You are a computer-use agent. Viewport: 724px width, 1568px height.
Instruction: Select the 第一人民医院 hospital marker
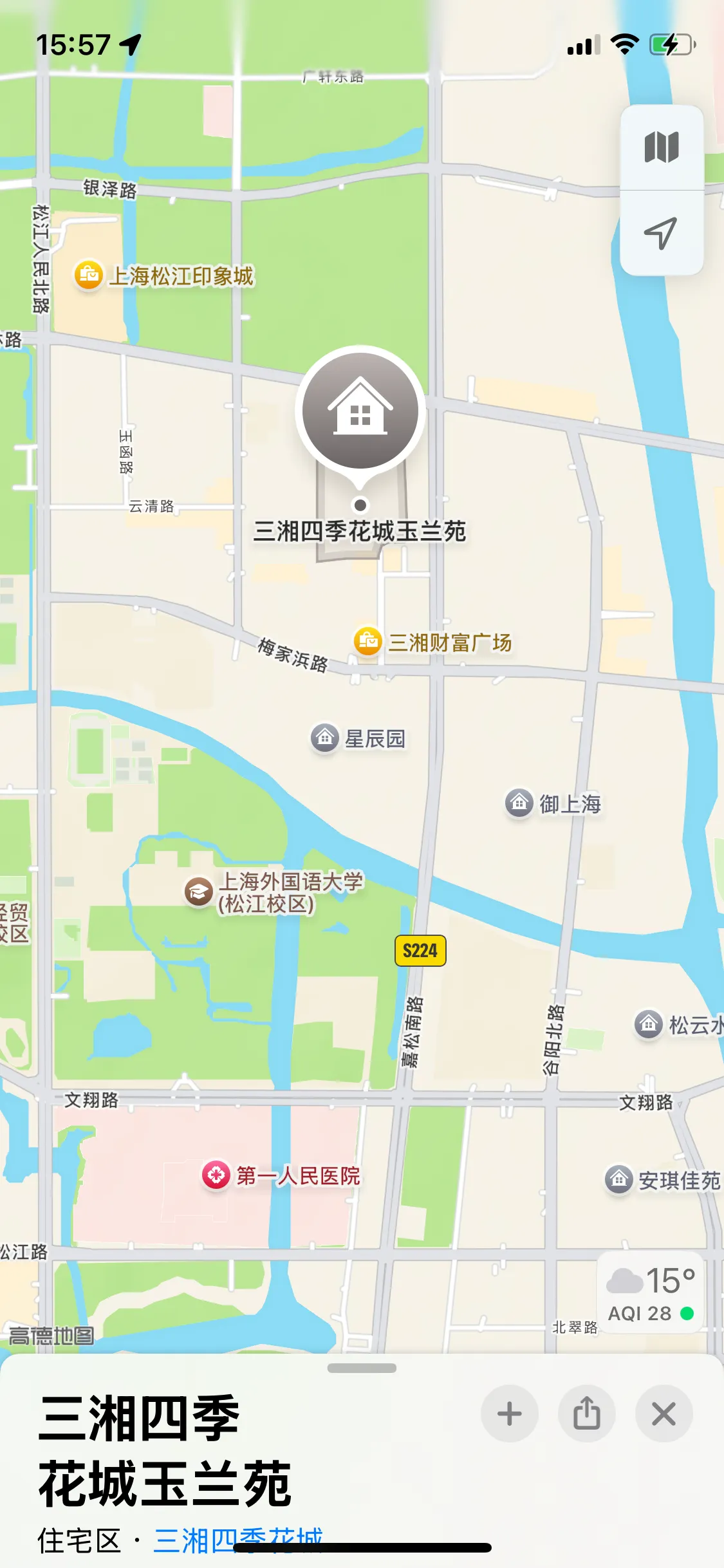pos(216,1175)
